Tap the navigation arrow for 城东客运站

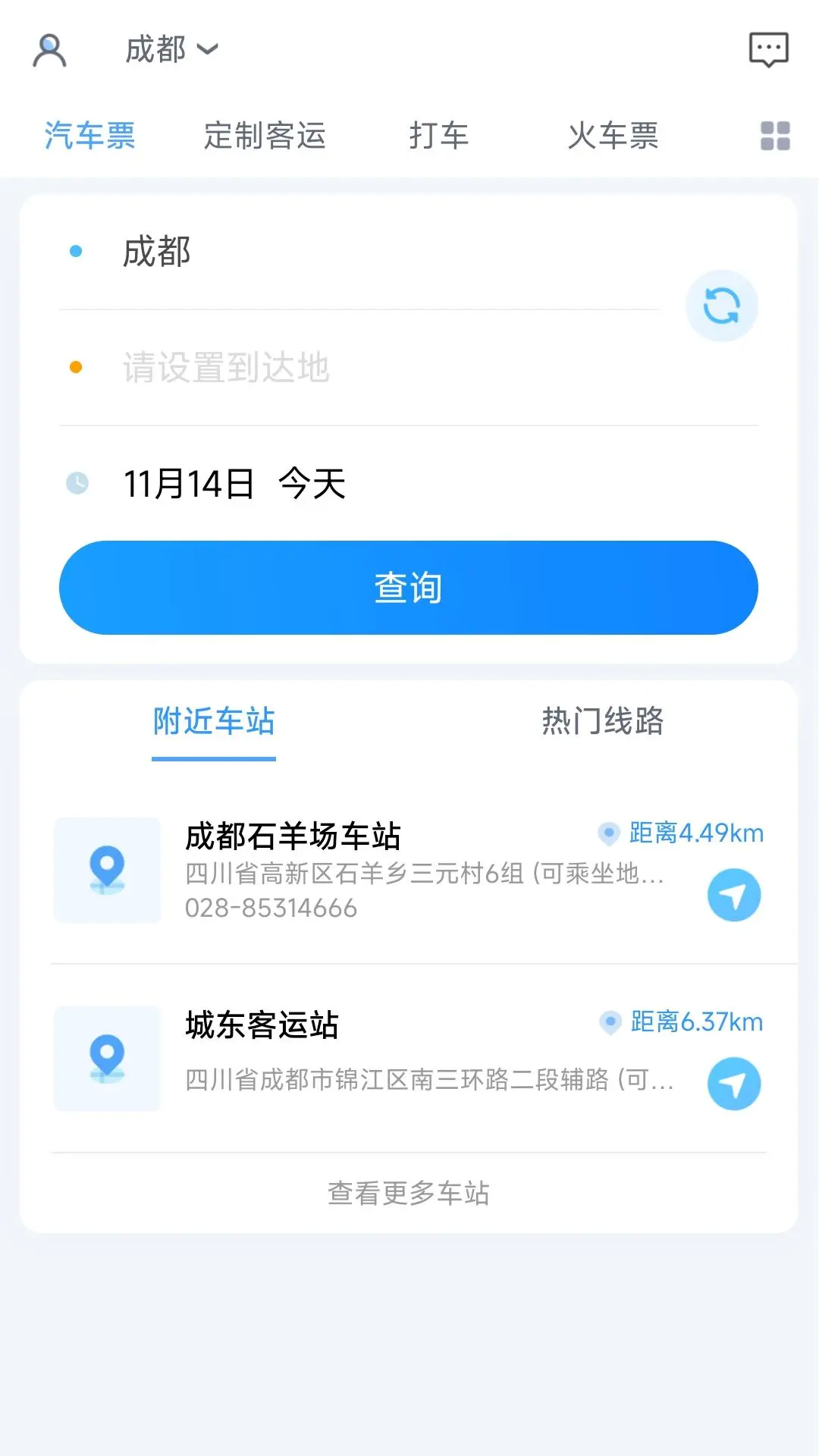pyautogui.click(x=733, y=1084)
